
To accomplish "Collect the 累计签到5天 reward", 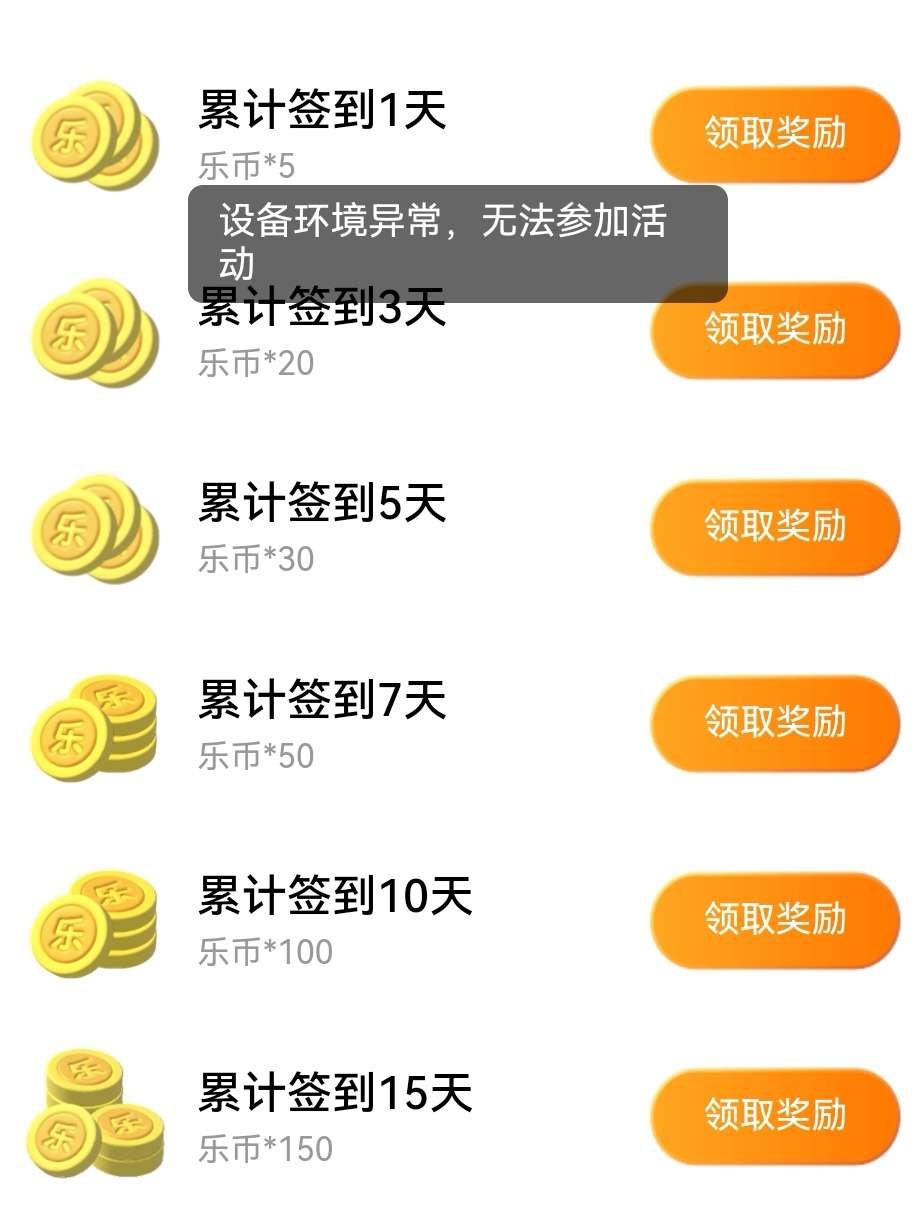I will coord(775,527).
